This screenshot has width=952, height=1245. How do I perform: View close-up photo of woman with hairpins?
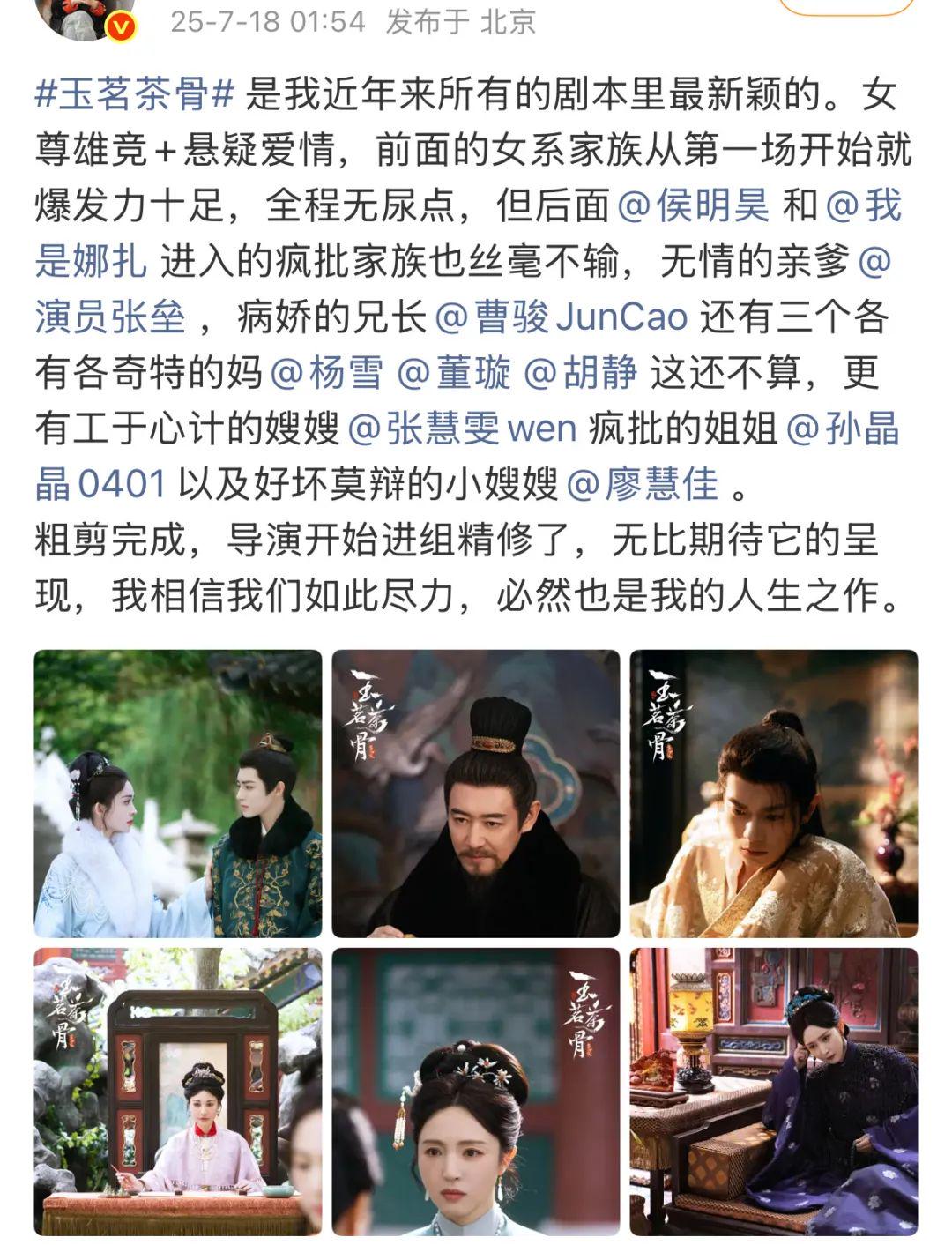[476, 1092]
